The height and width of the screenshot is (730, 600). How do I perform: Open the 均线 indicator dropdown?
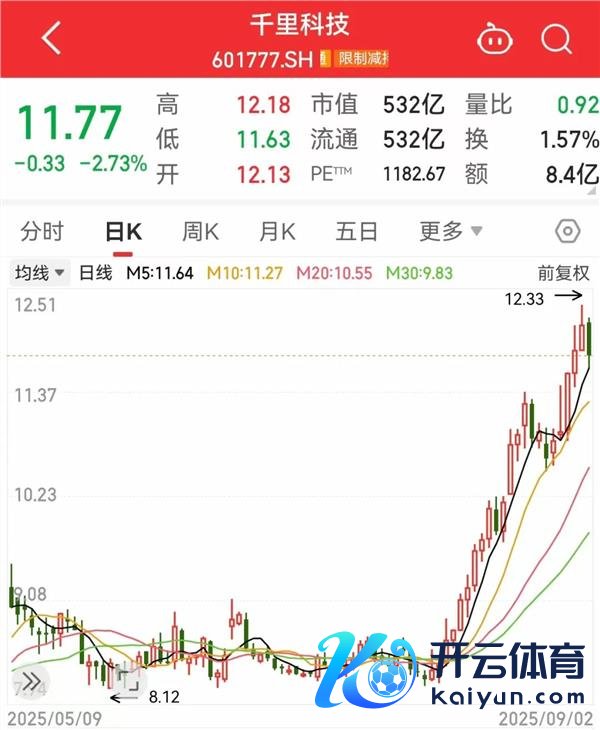39,272
